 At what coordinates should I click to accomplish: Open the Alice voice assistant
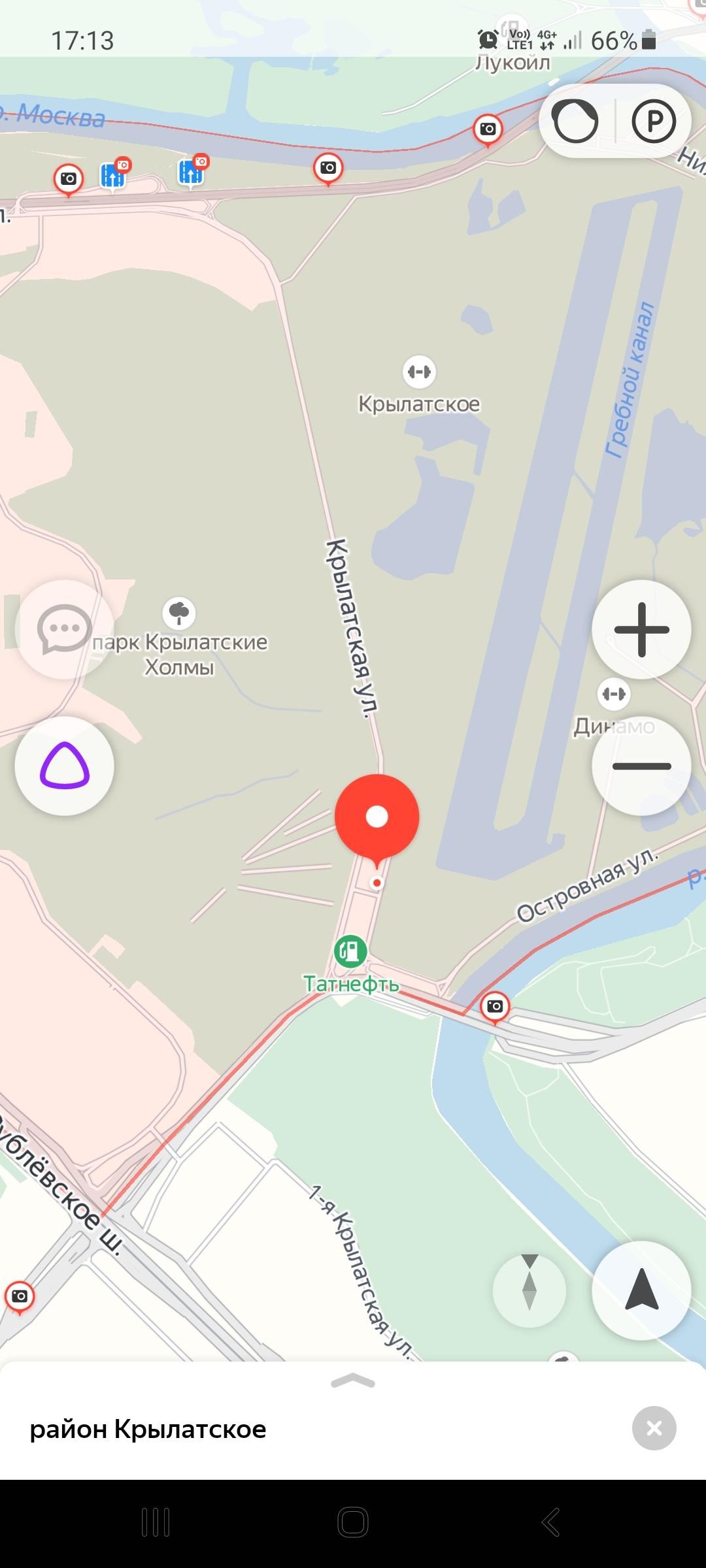tap(64, 766)
